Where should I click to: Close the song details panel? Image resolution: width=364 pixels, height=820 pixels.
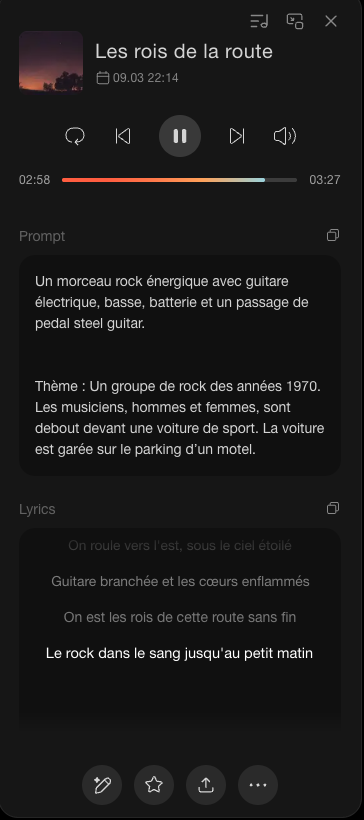331,21
